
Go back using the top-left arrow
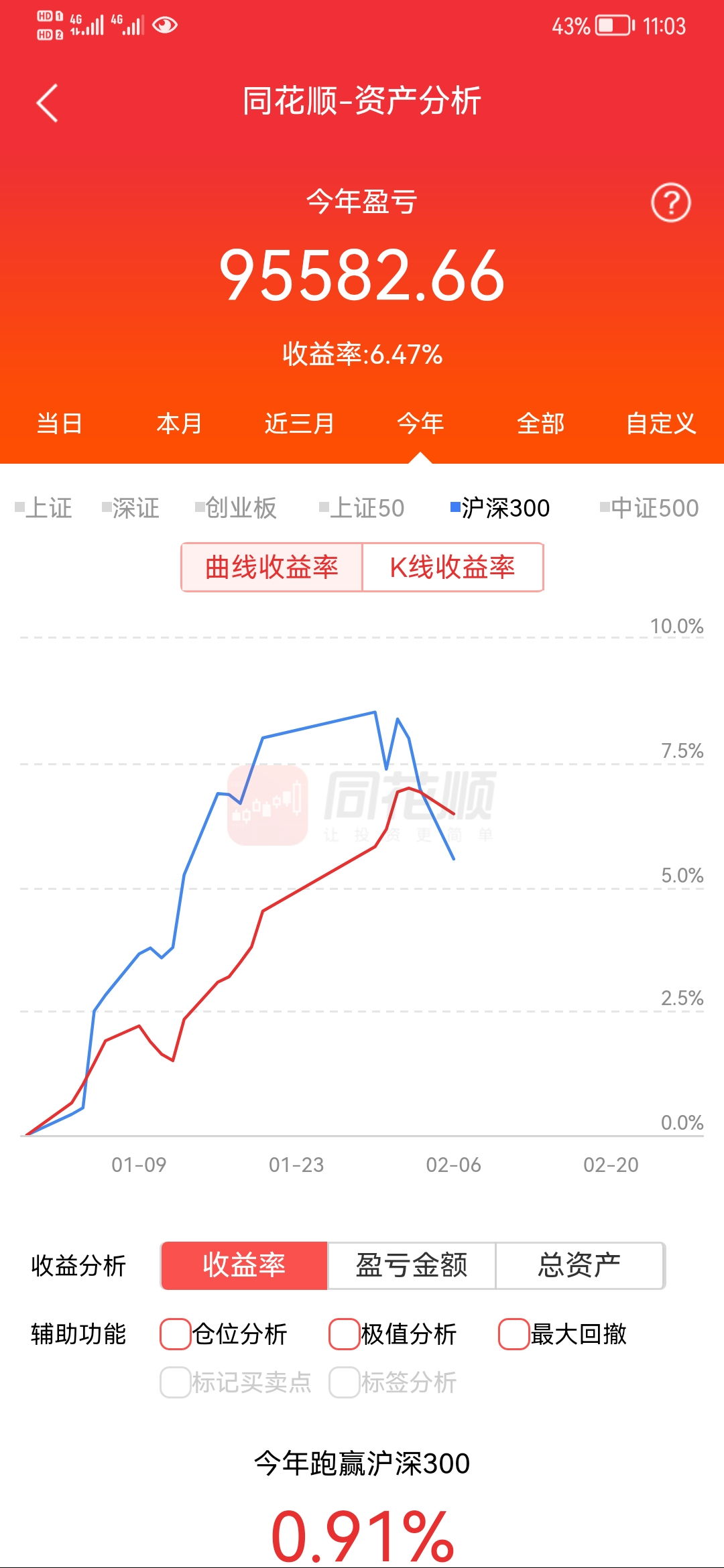48,103
